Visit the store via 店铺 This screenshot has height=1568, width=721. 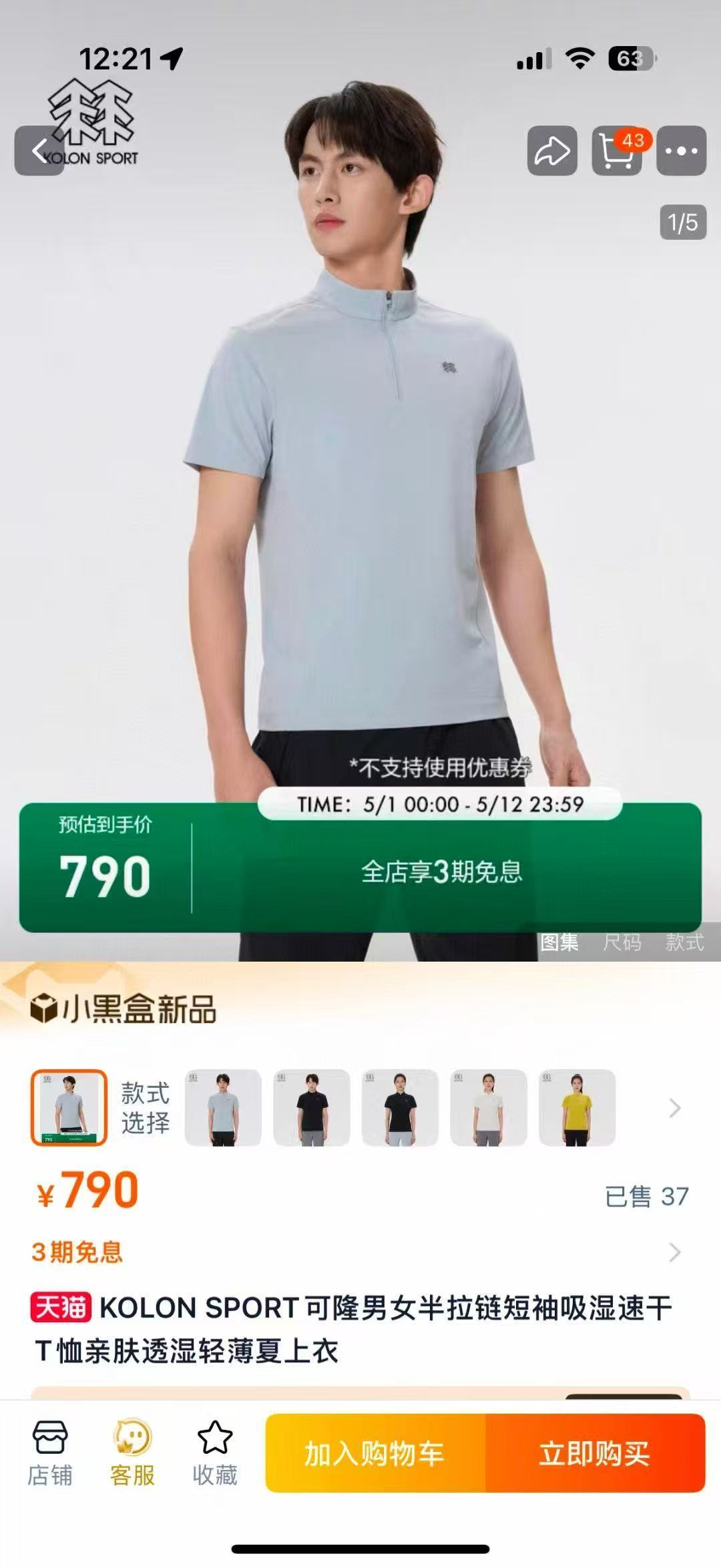[50, 1453]
